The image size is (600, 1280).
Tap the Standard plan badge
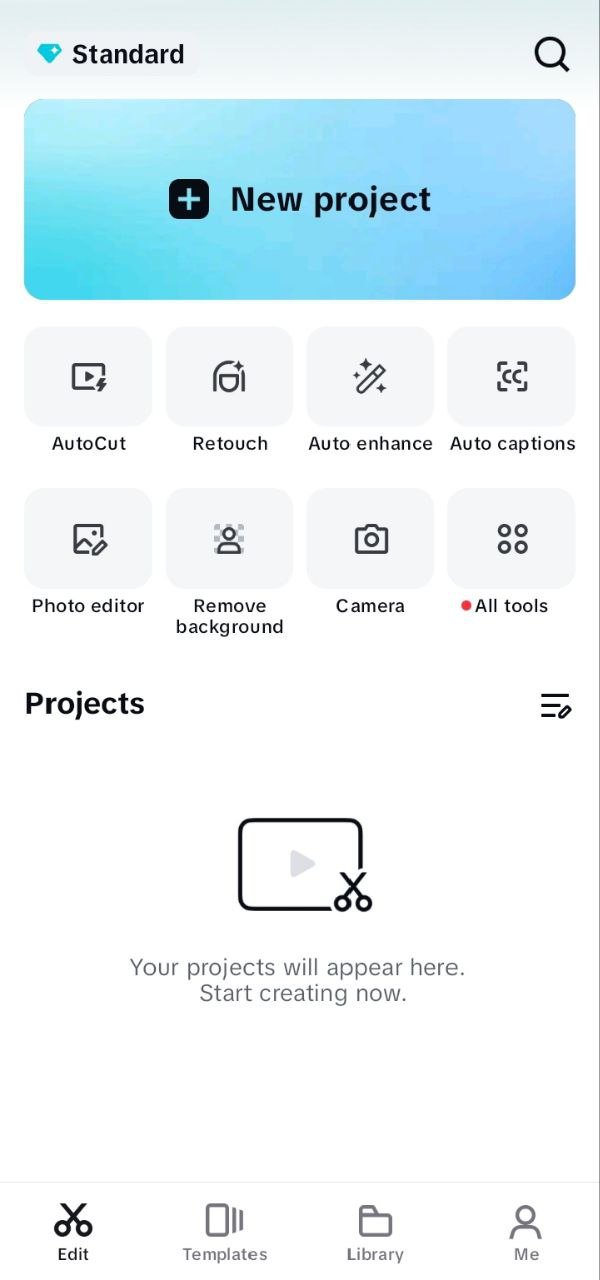click(111, 54)
